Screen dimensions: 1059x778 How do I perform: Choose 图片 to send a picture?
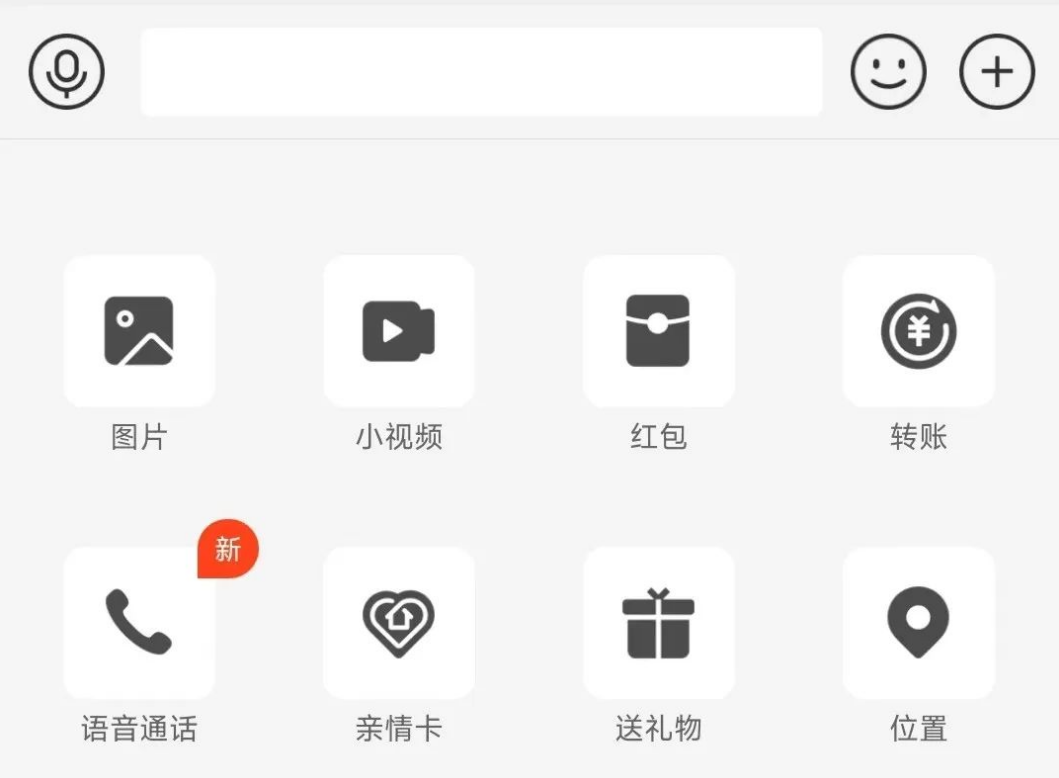139,331
